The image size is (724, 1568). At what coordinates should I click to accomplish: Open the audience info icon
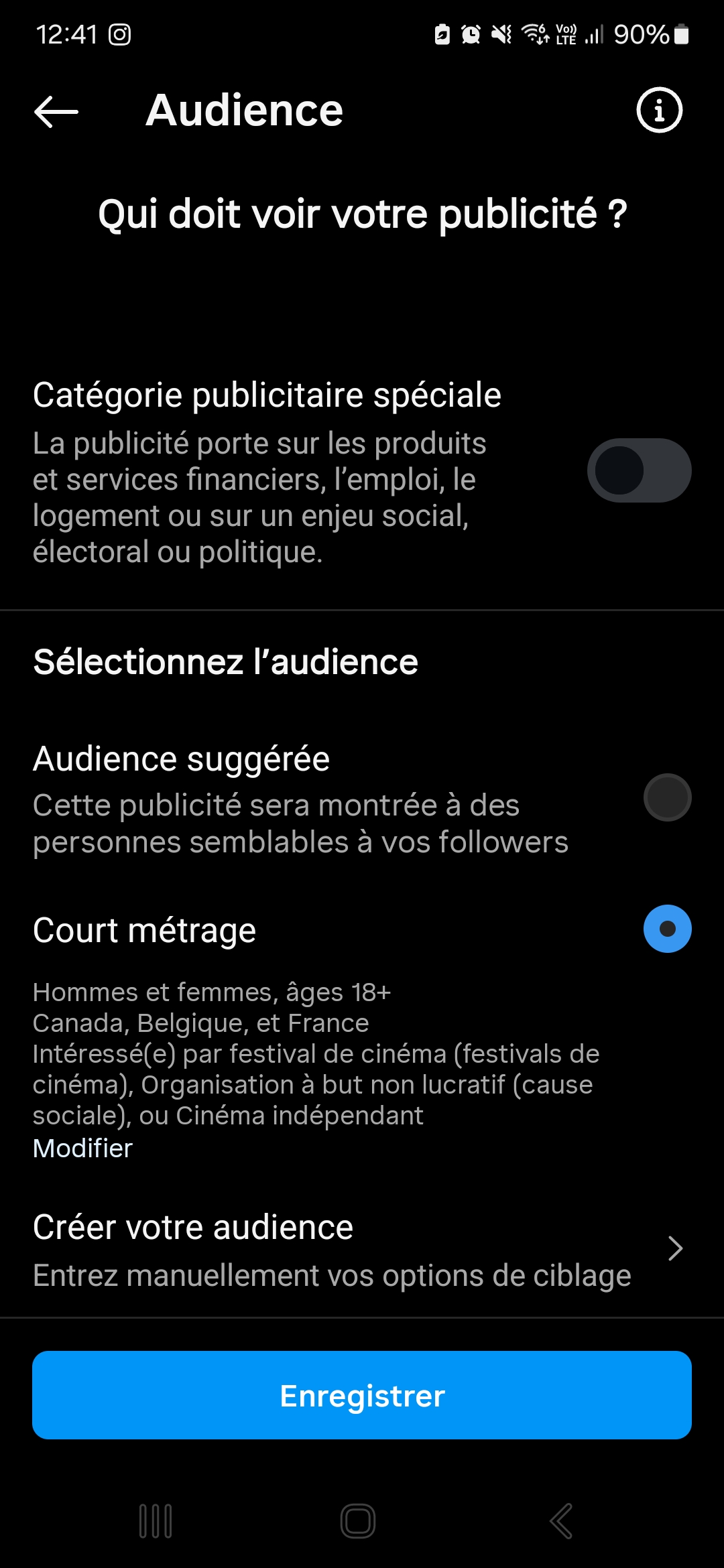[659, 110]
